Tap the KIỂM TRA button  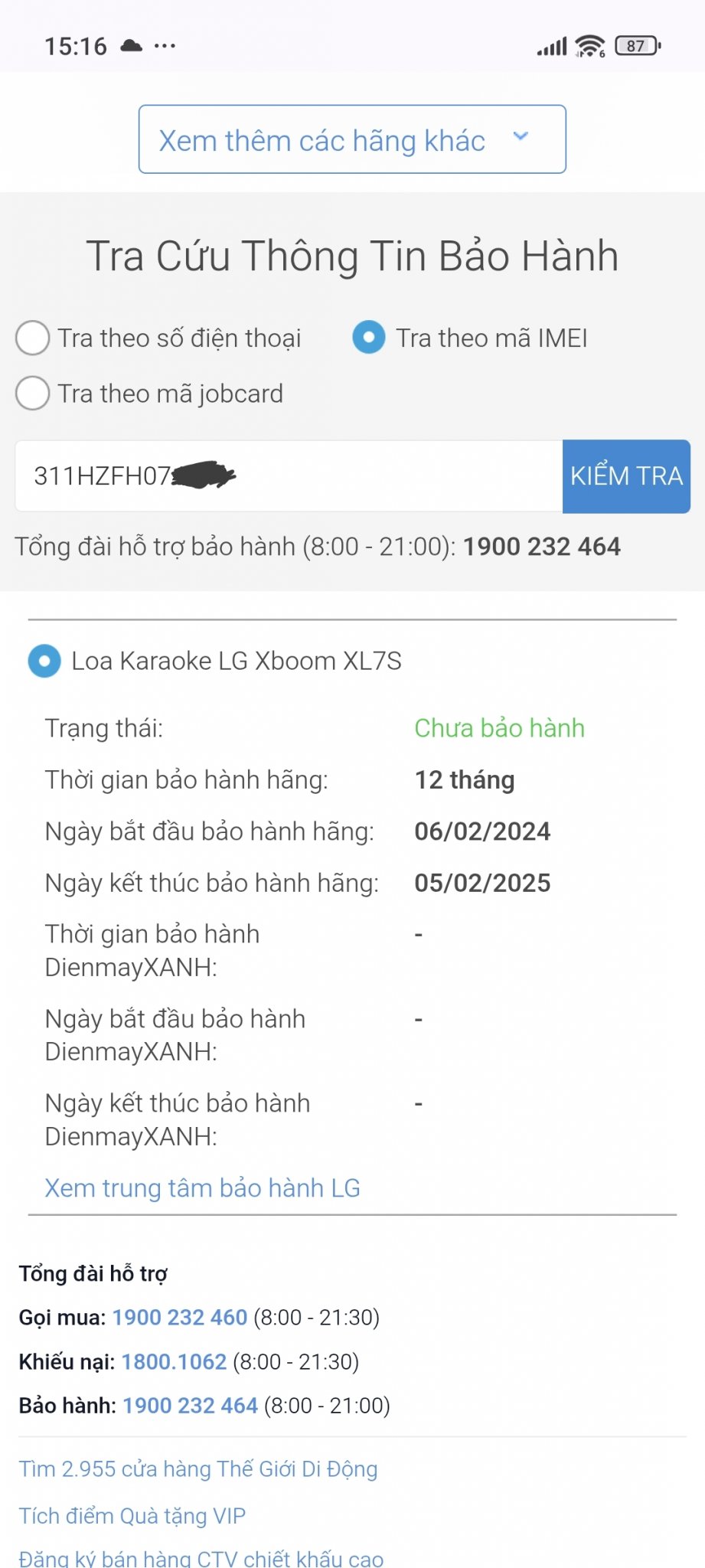[x=626, y=476]
